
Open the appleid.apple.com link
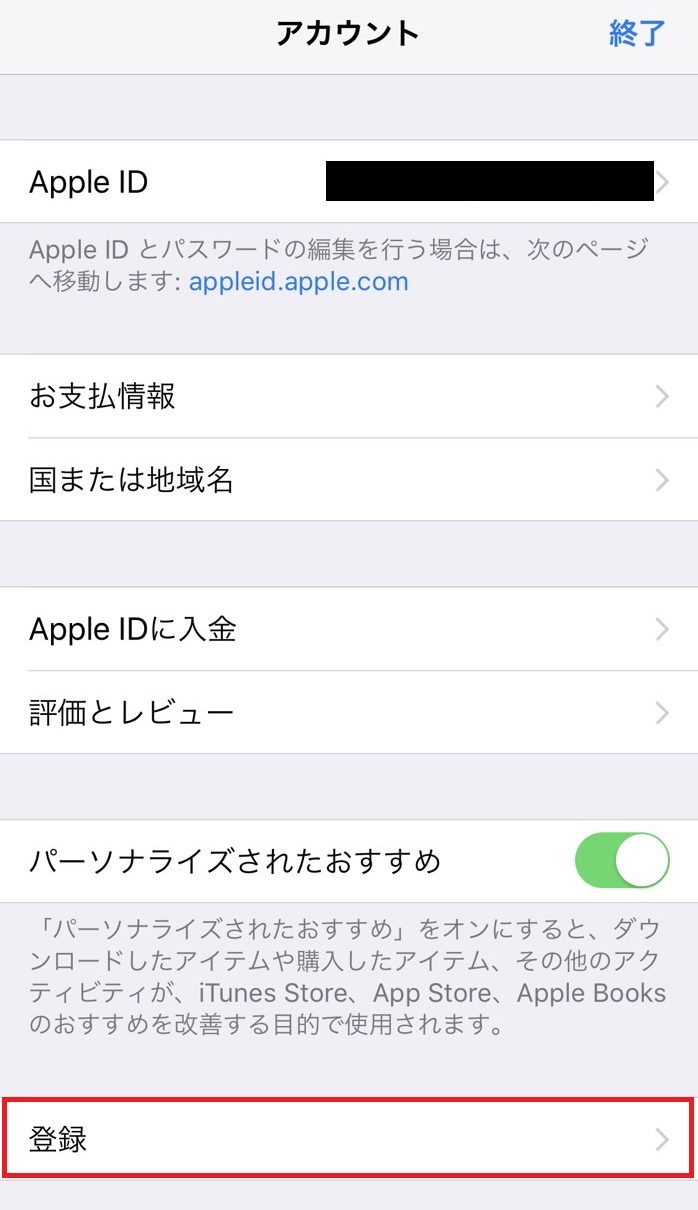pyautogui.click(x=299, y=281)
